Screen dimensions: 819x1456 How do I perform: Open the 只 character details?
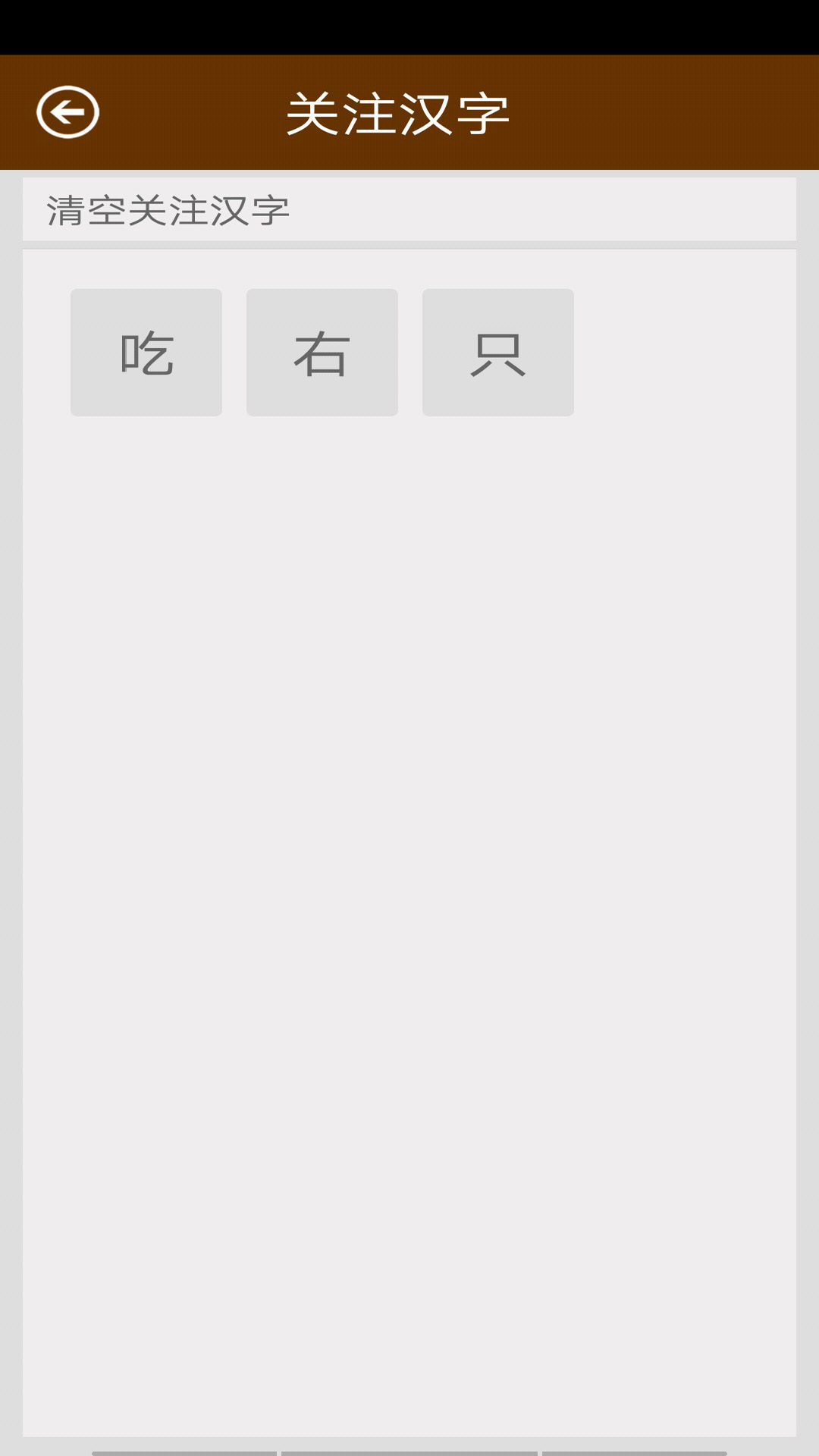point(497,351)
